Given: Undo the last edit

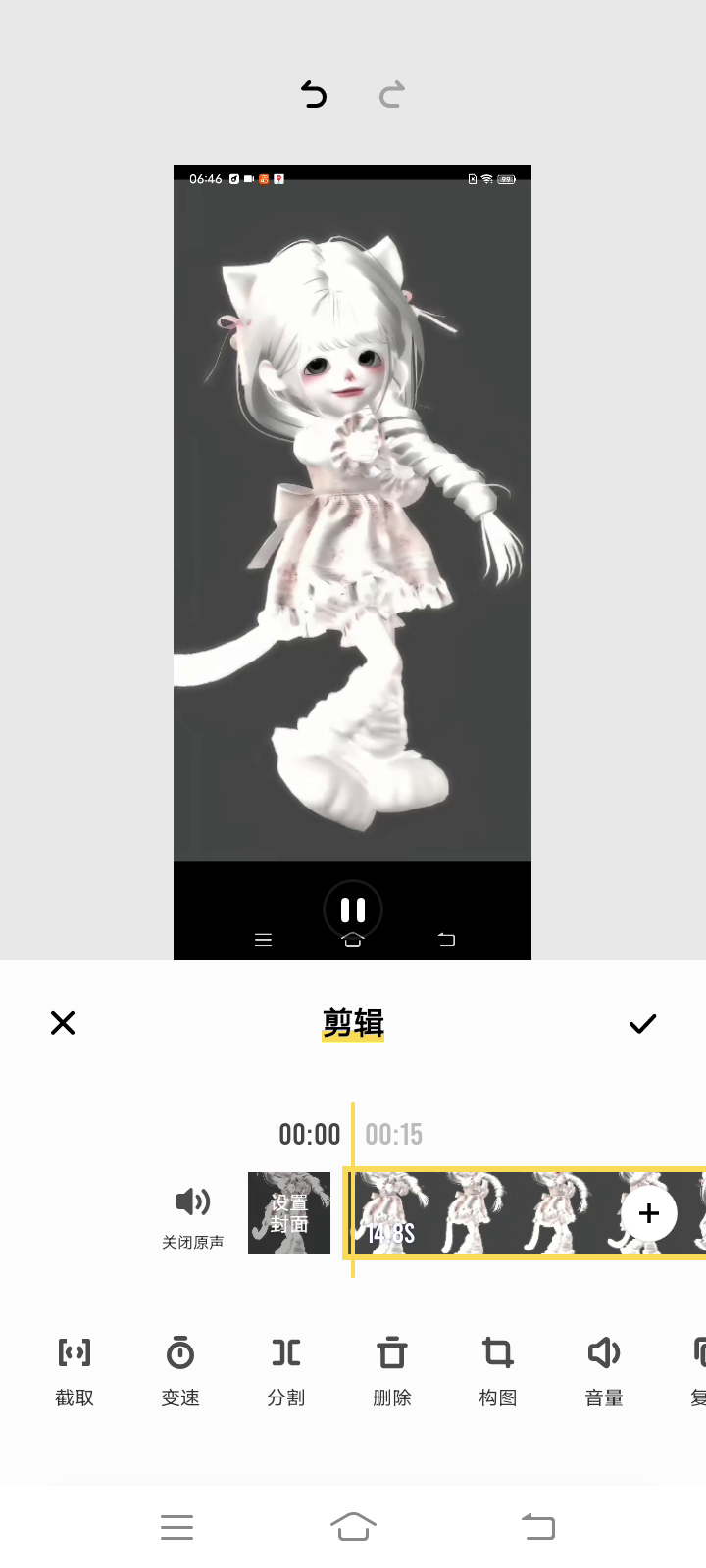Looking at the screenshot, I should (314, 94).
